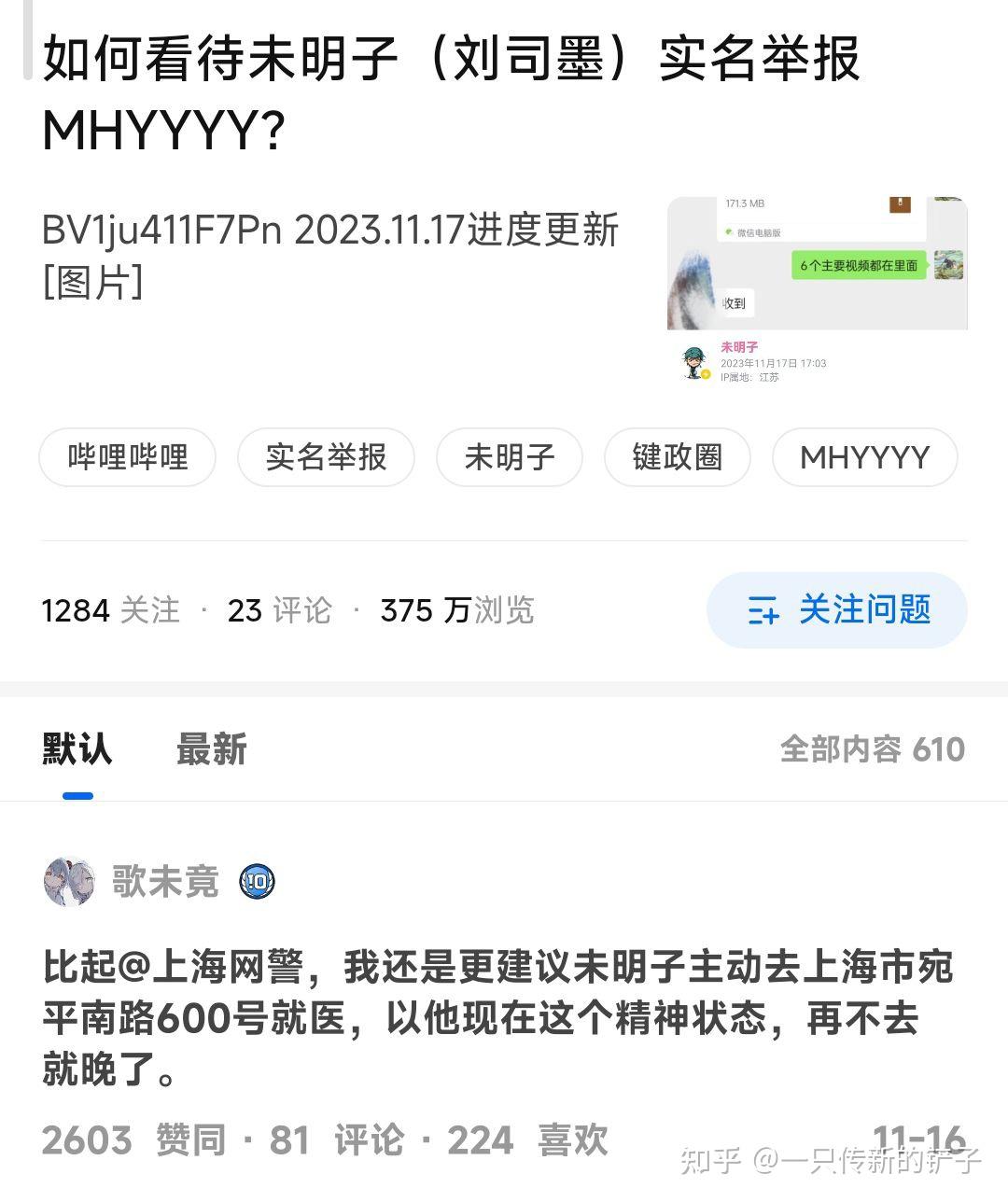Select the 未明子 topic chip
Image resolution: width=1008 pixels, height=1202 pixels.
click(510, 457)
